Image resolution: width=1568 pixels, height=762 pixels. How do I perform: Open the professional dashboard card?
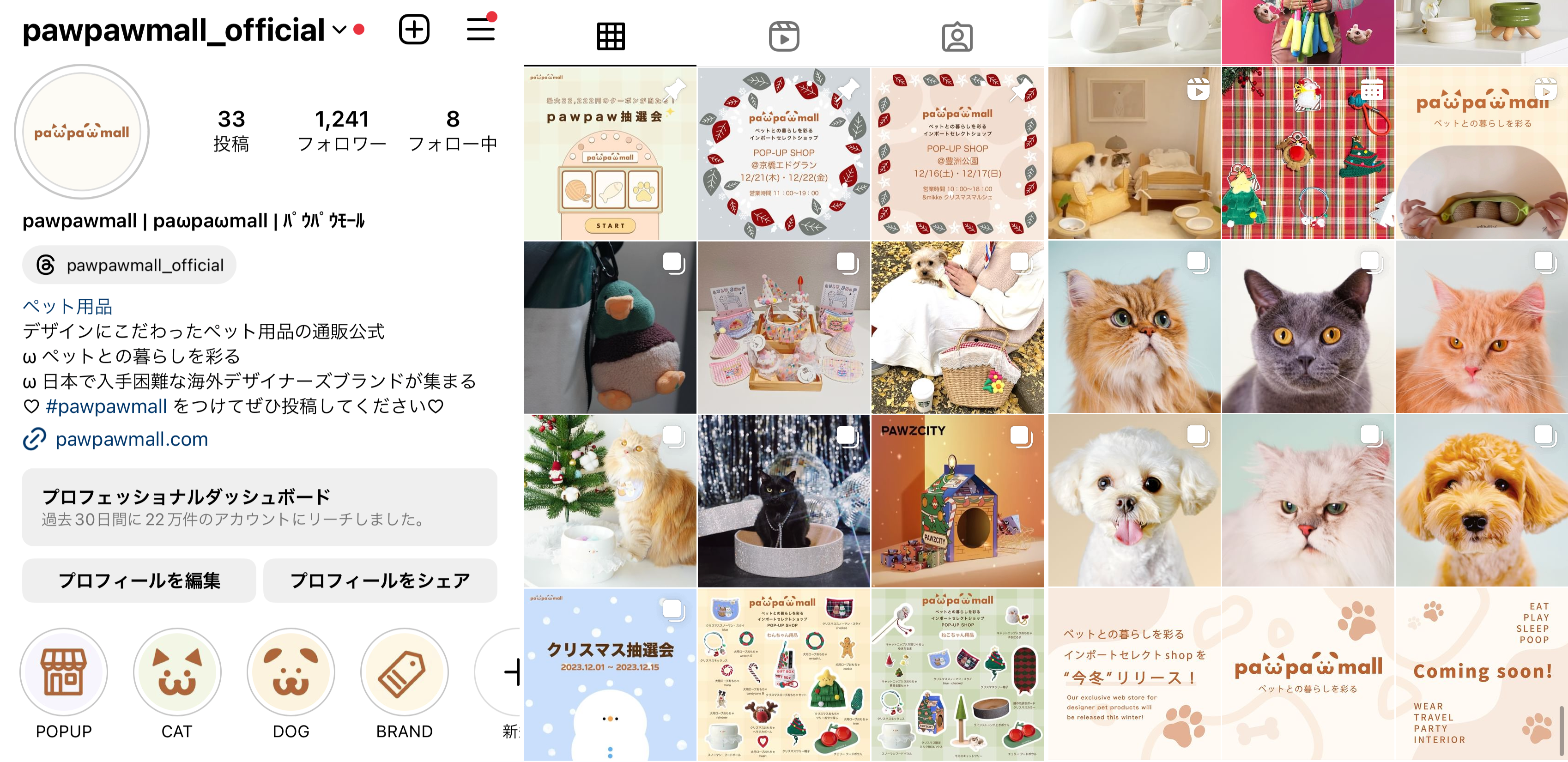[259, 506]
